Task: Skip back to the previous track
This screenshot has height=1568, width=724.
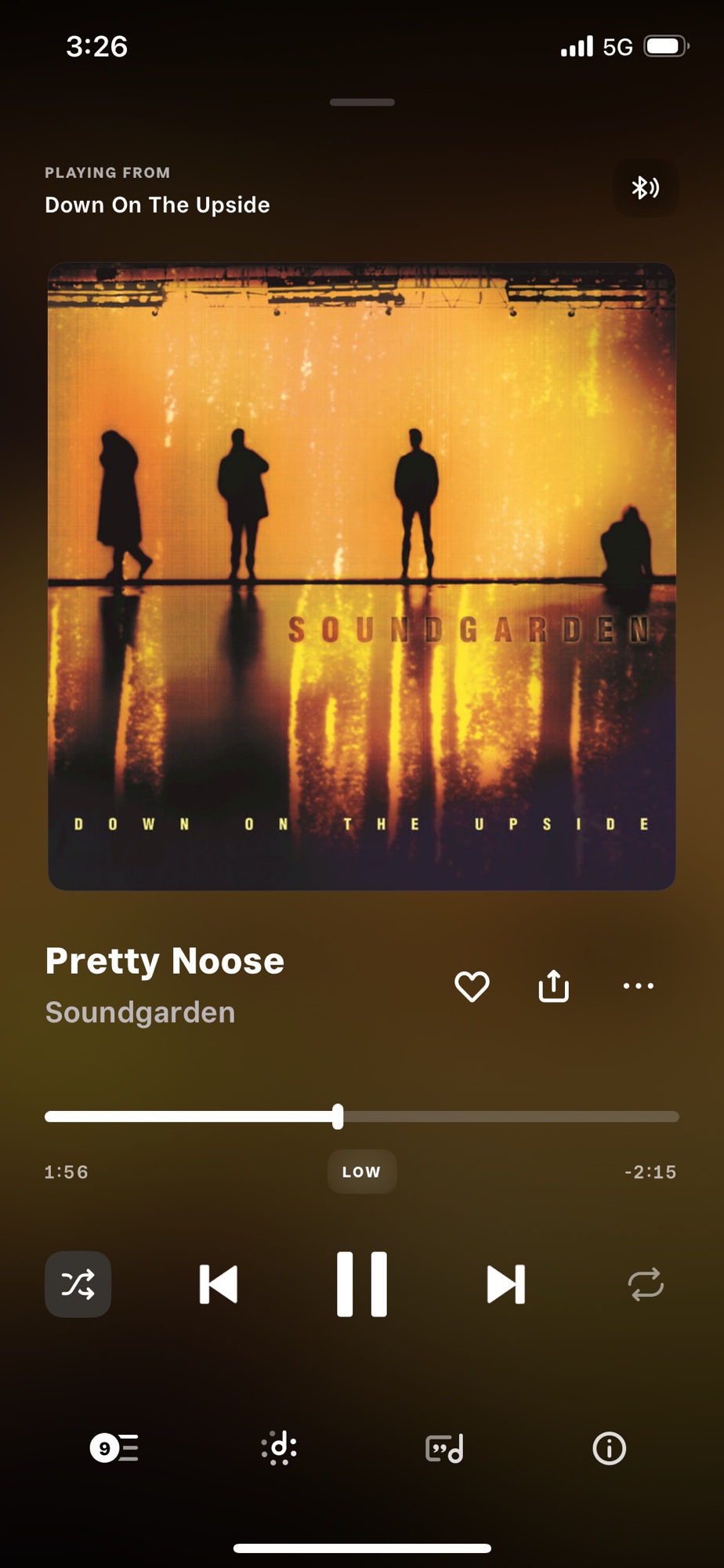Action: (x=219, y=1284)
